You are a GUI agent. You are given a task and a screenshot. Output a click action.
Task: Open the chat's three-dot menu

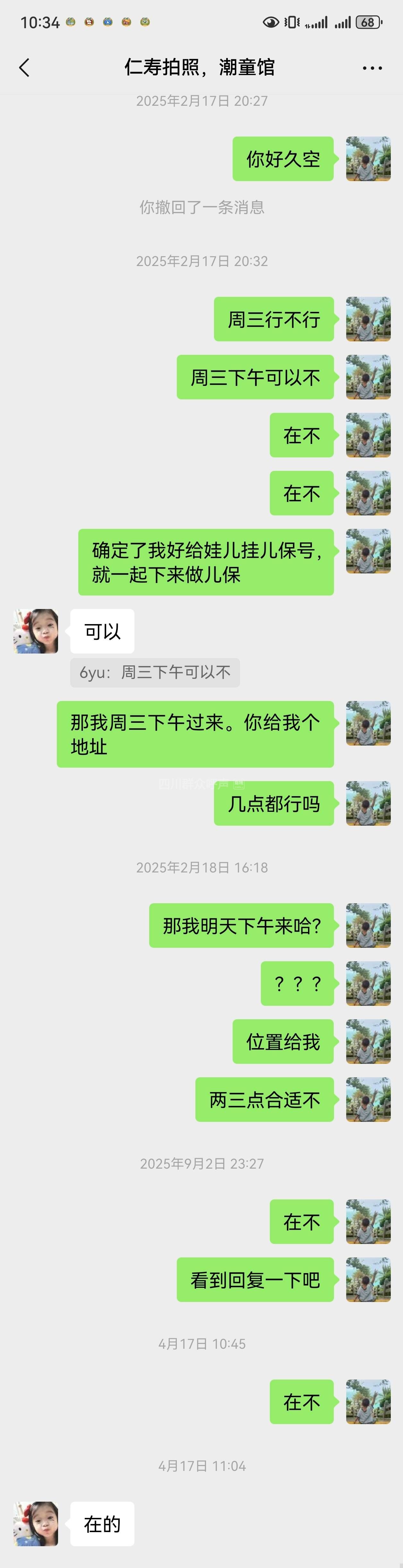(x=372, y=68)
